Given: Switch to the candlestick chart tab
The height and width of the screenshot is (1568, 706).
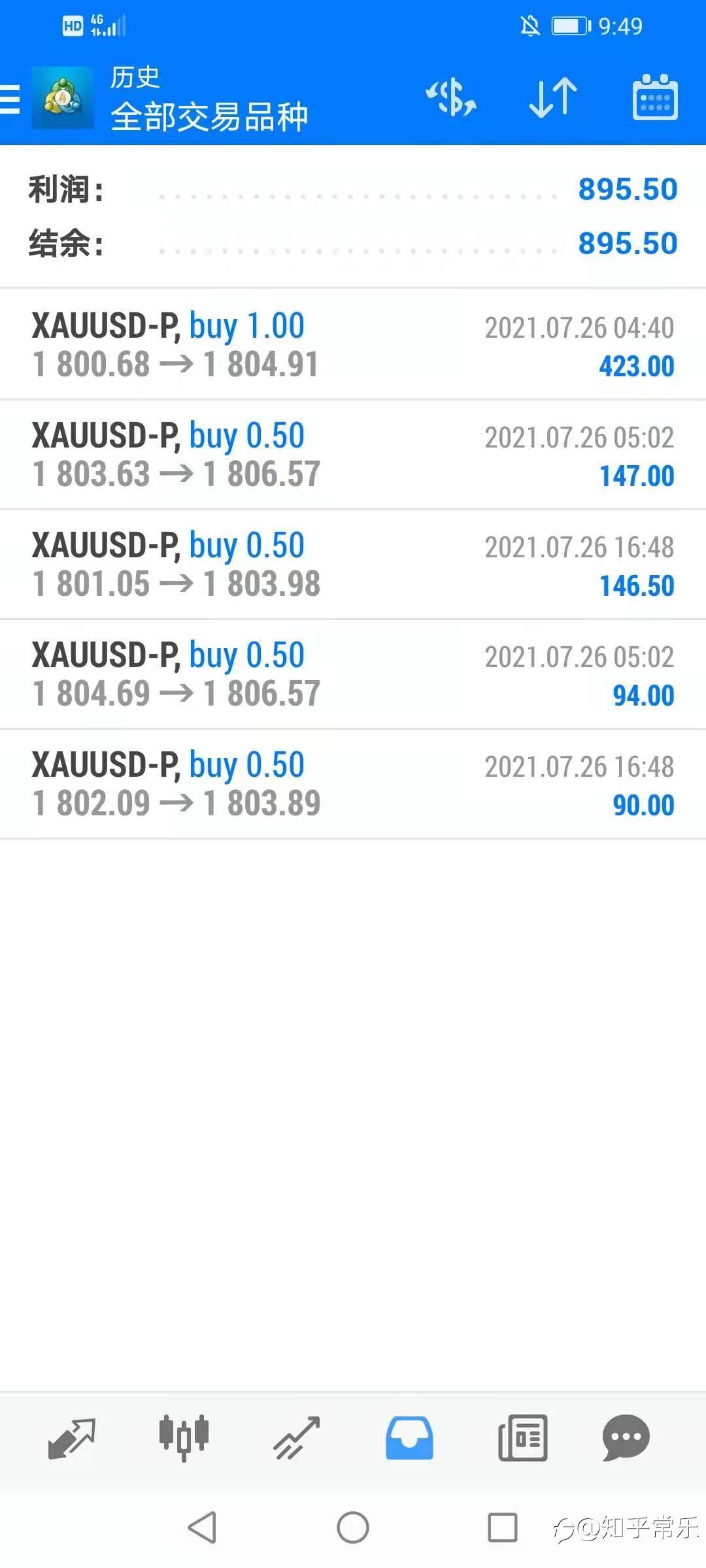Looking at the screenshot, I should pyautogui.click(x=184, y=1437).
